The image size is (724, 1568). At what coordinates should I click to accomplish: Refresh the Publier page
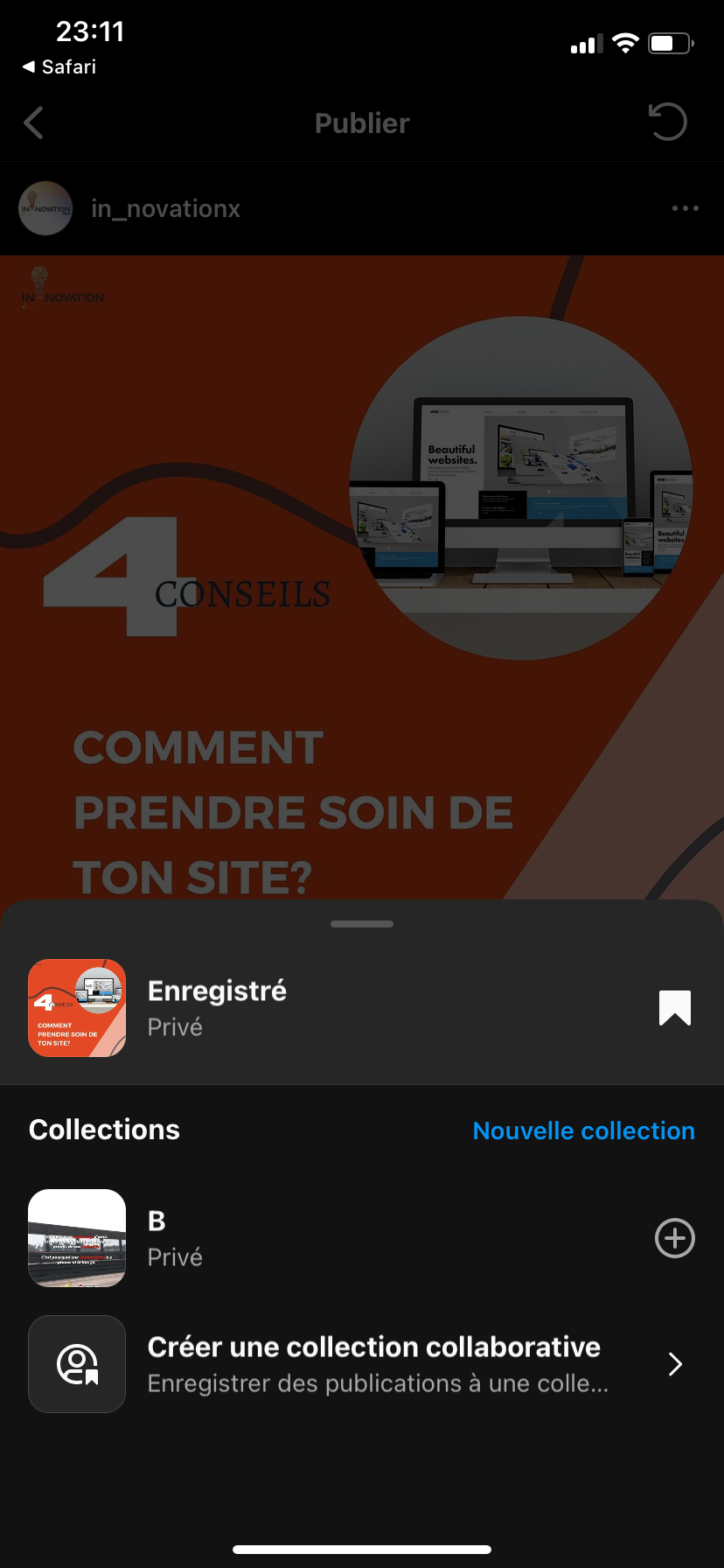coord(668,122)
